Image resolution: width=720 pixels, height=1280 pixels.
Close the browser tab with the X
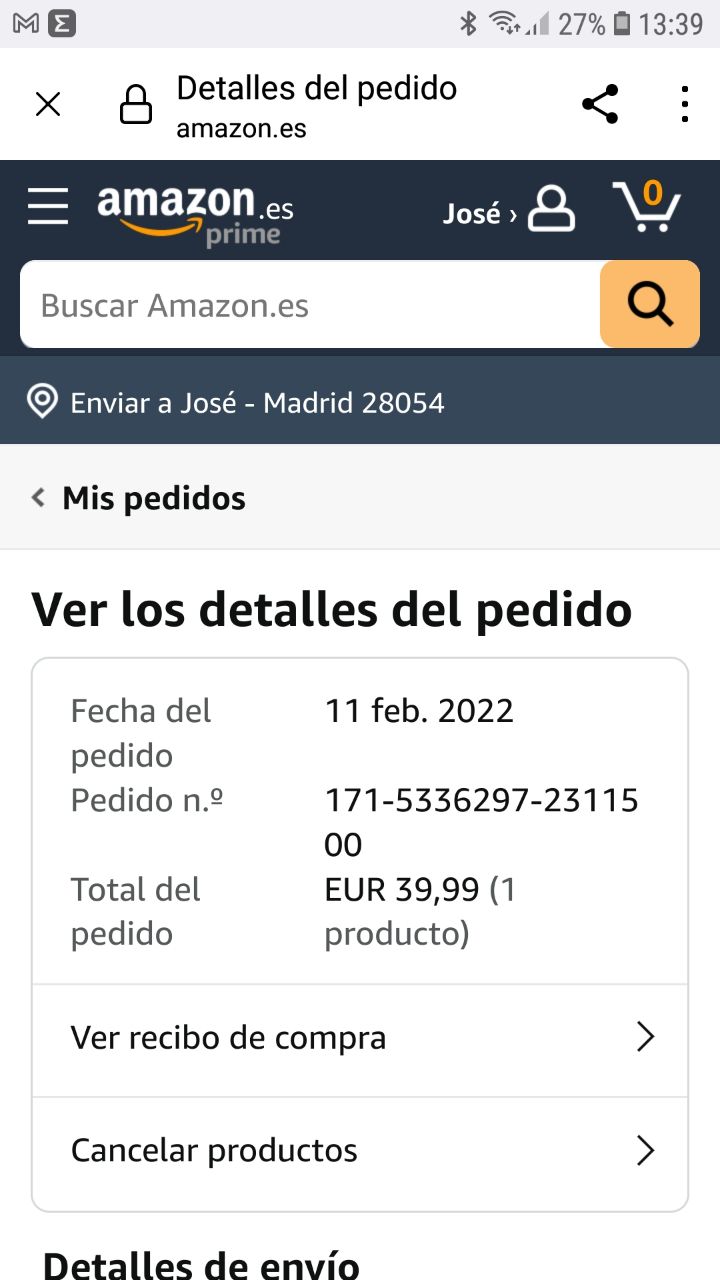[x=48, y=104]
